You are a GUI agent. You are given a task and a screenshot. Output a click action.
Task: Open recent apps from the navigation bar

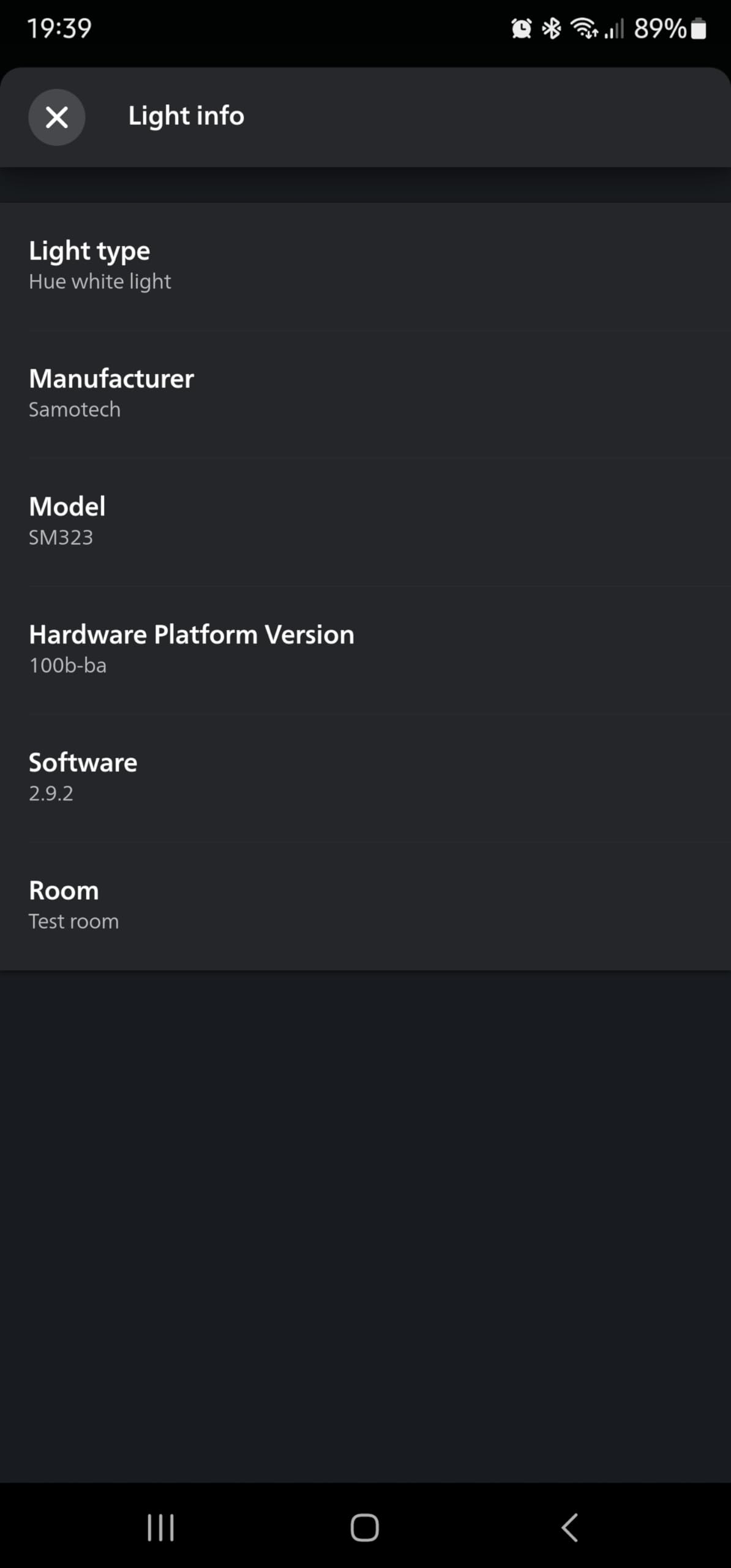(160, 1527)
